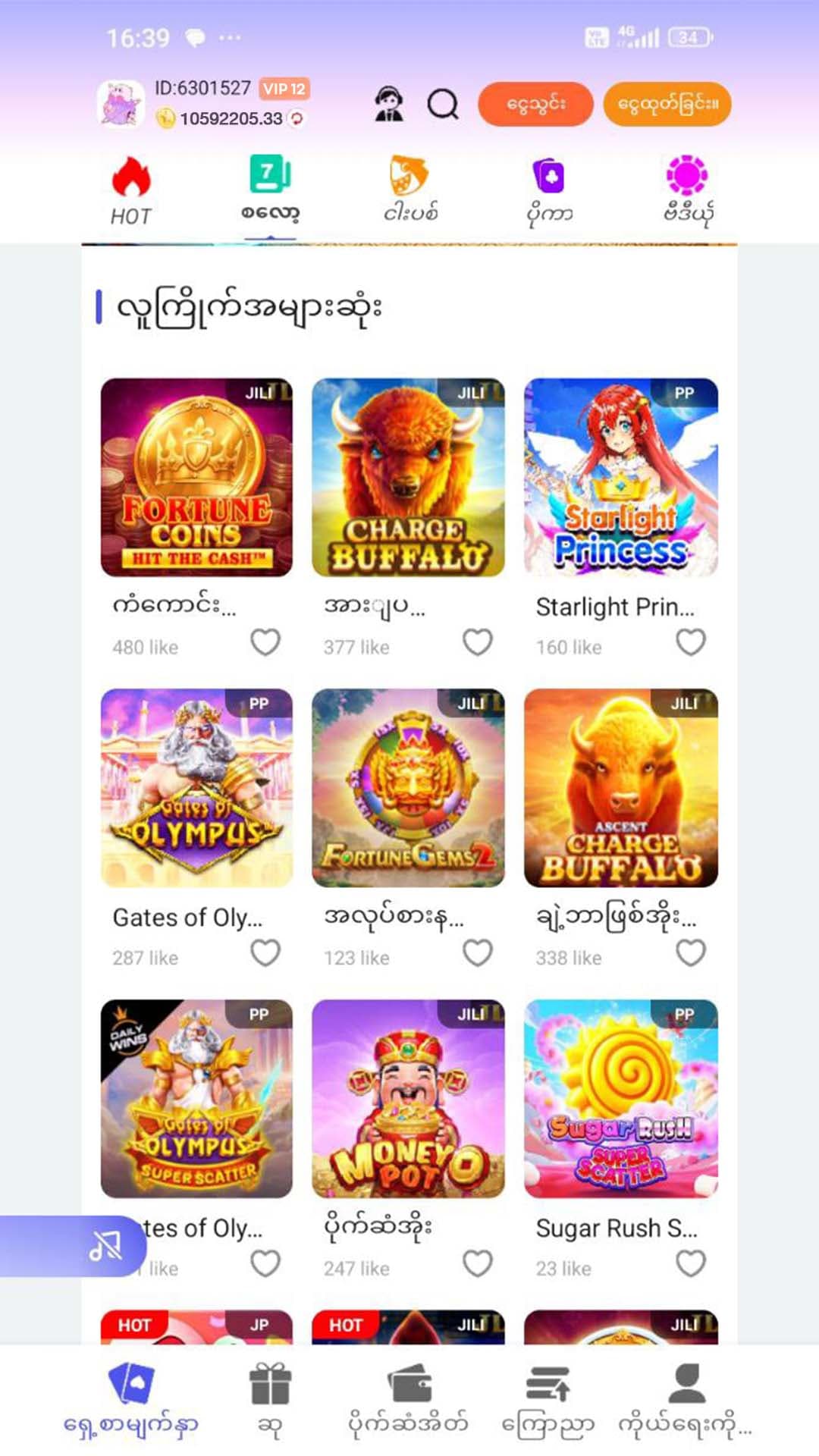Switch to the HOT games tab
Screen dimensions: 819x1456
[x=131, y=192]
